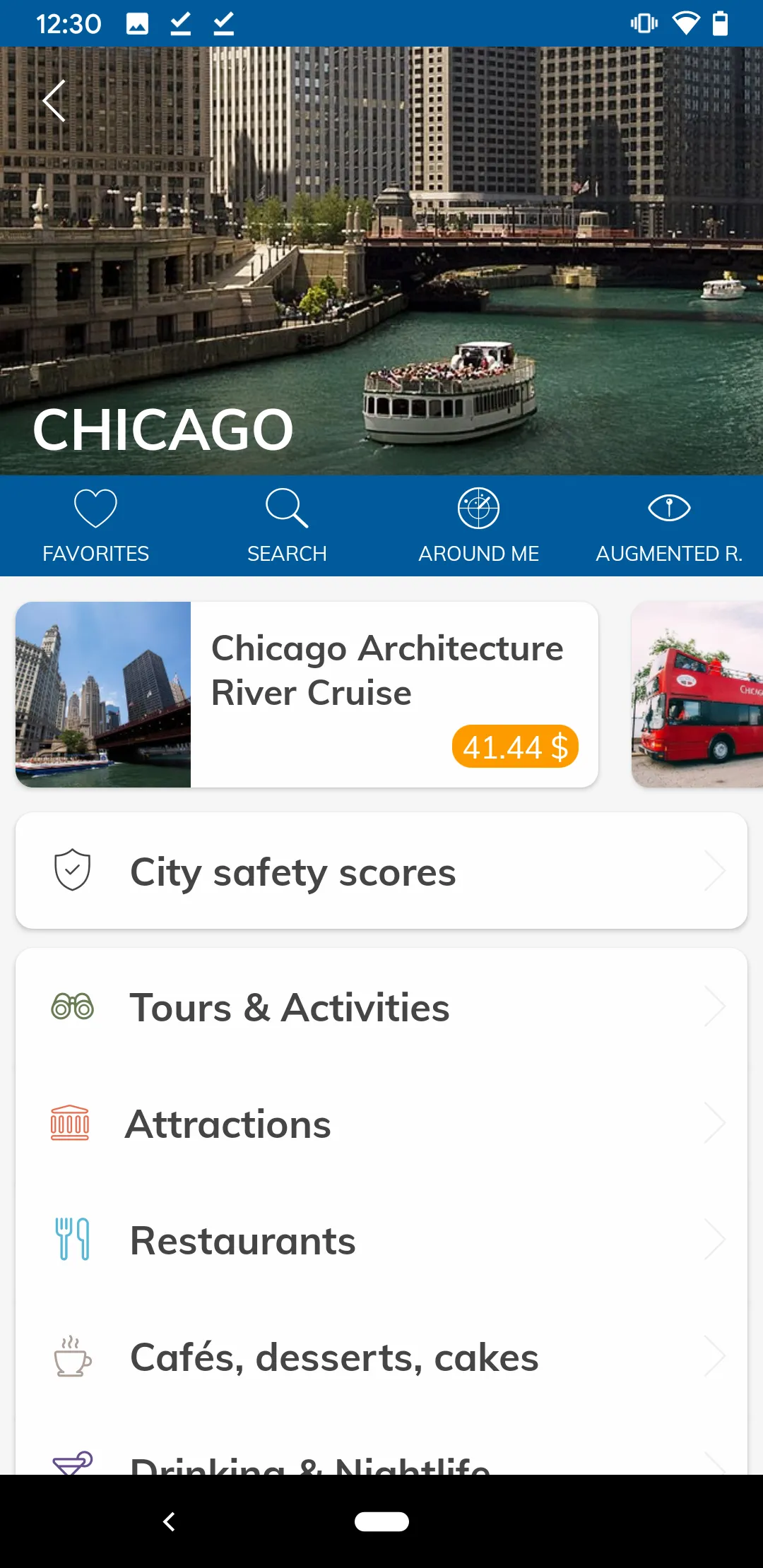Open City safety scores
The height and width of the screenshot is (1568, 763).
pyautogui.click(x=381, y=871)
